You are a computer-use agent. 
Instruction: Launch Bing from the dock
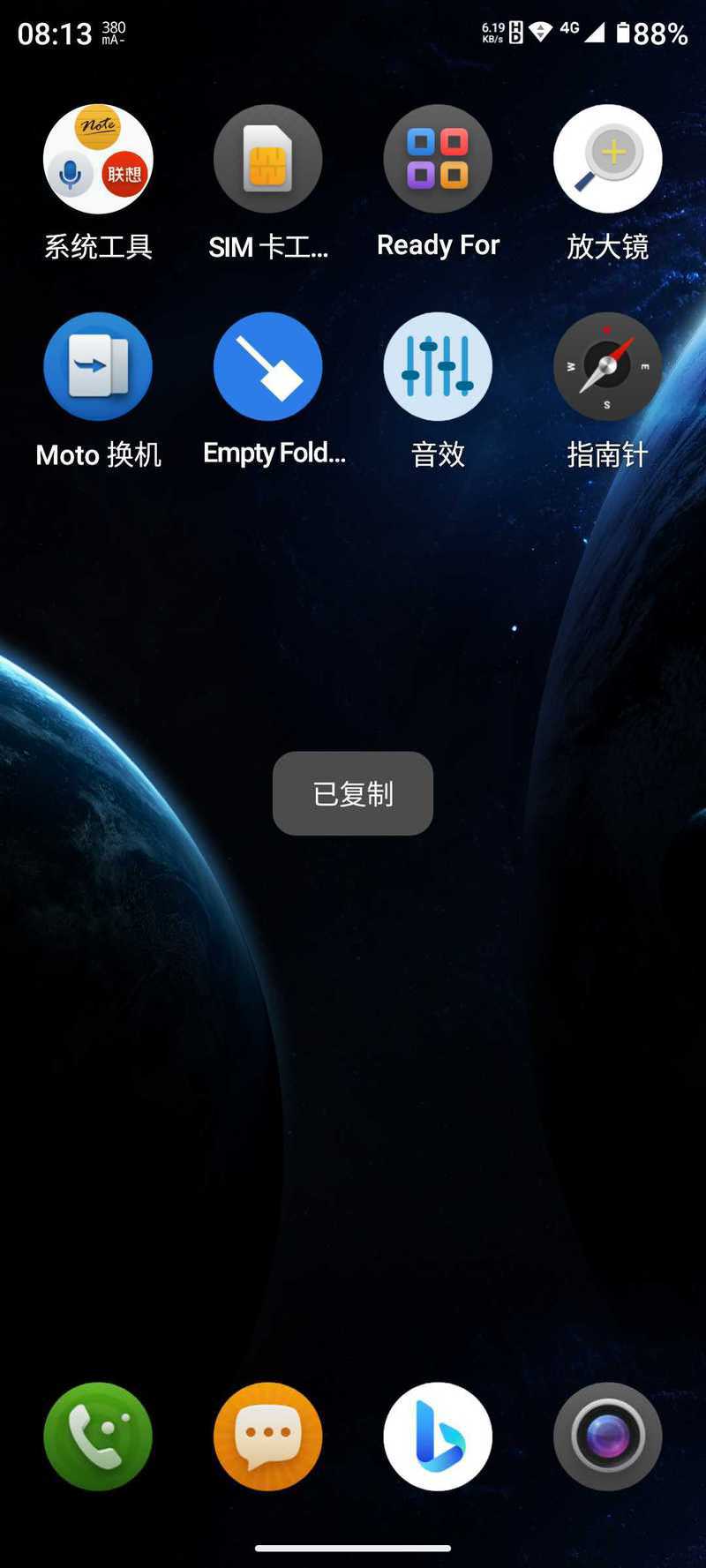[x=438, y=1437]
